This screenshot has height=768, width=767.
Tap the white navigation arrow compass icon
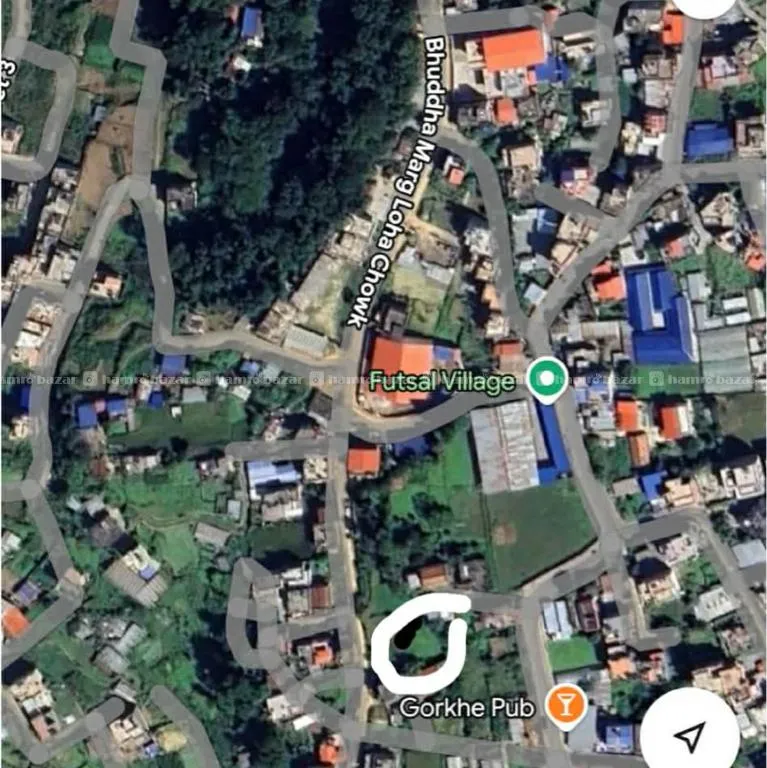pyautogui.click(x=687, y=737)
